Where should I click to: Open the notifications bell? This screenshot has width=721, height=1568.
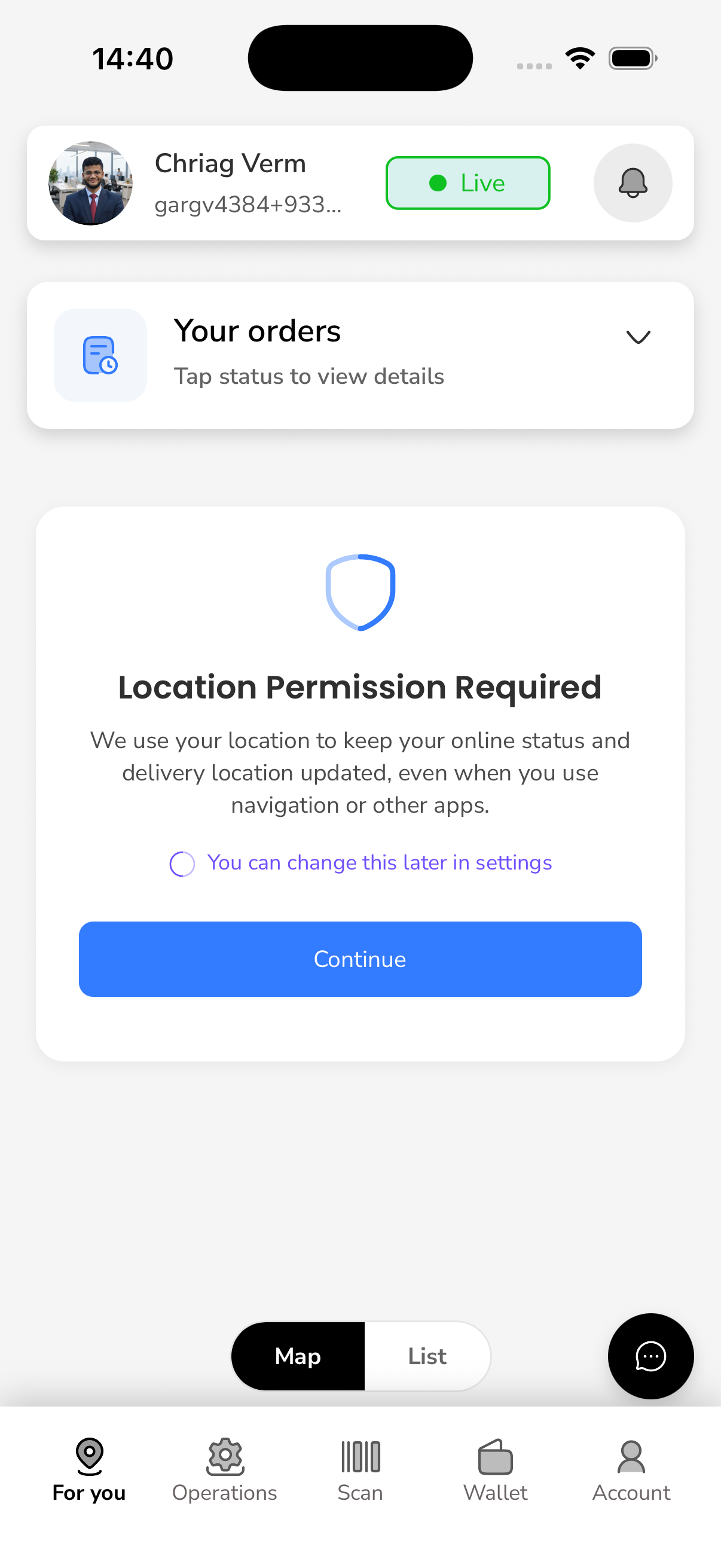[x=632, y=182]
